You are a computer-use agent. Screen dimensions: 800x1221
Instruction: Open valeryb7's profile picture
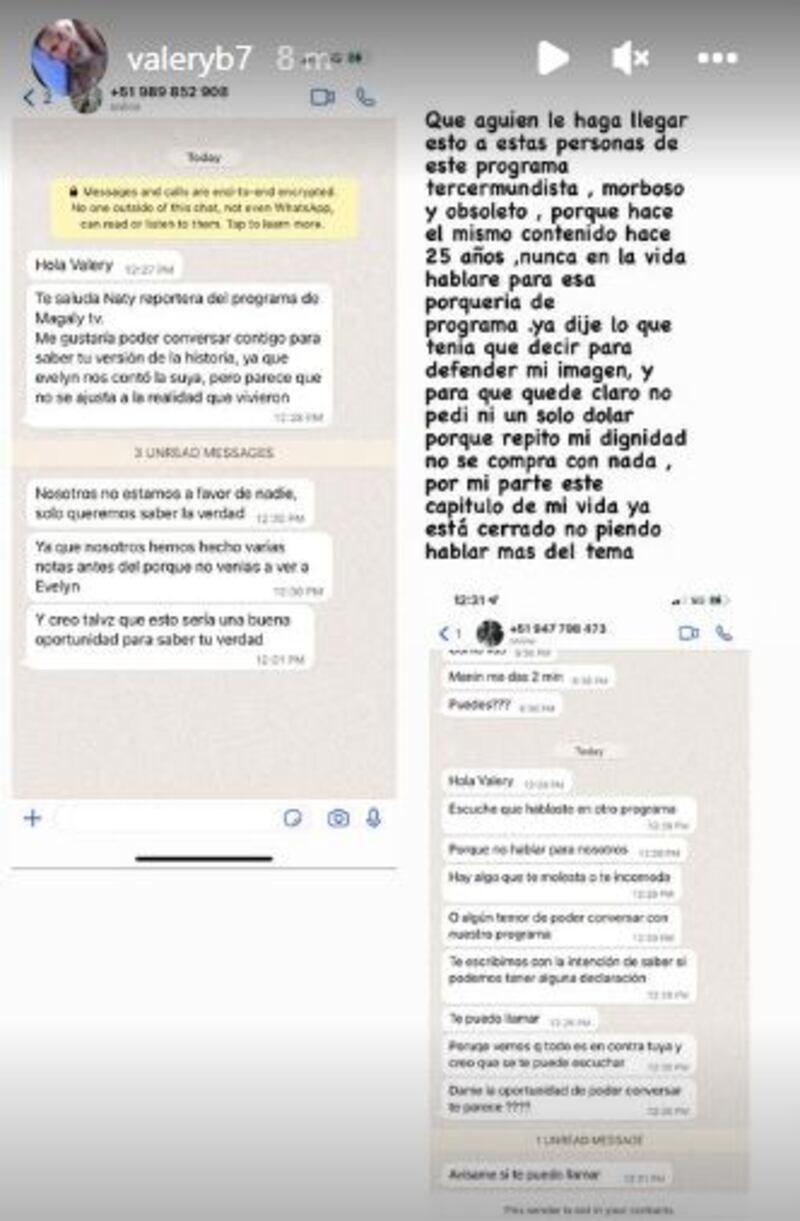68,58
